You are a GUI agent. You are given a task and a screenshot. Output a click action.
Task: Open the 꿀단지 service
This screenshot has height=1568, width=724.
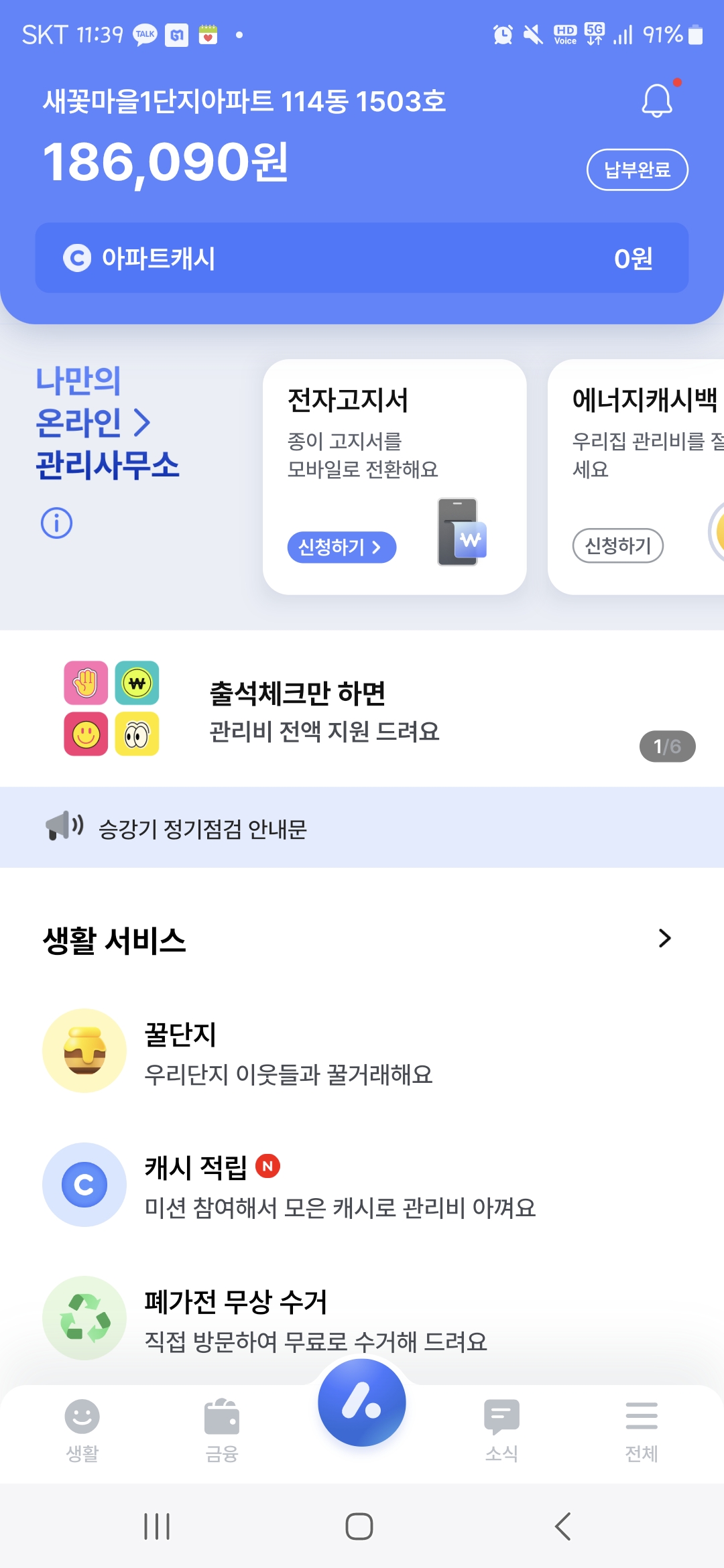point(288,1052)
